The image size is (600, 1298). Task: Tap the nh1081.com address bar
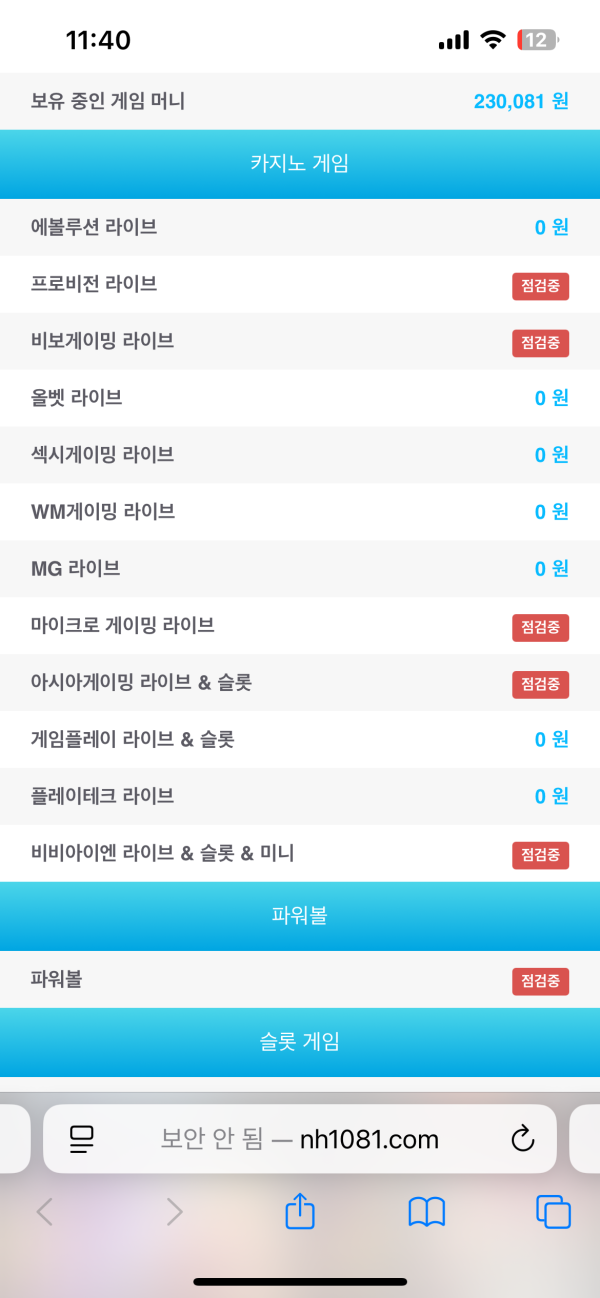point(300,1138)
